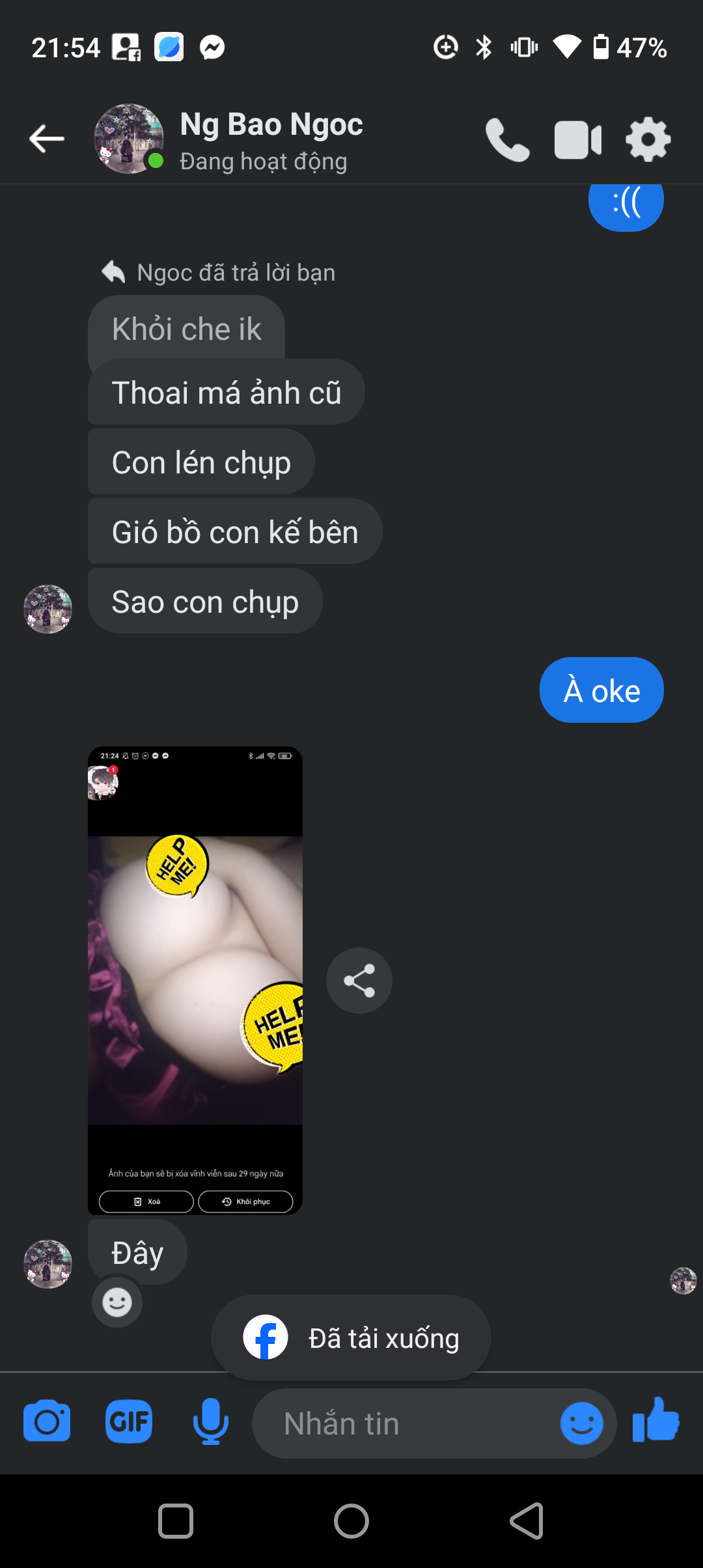The image size is (703, 1568).
Task: Open the camera to take a photo
Action: (x=47, y=1423)
